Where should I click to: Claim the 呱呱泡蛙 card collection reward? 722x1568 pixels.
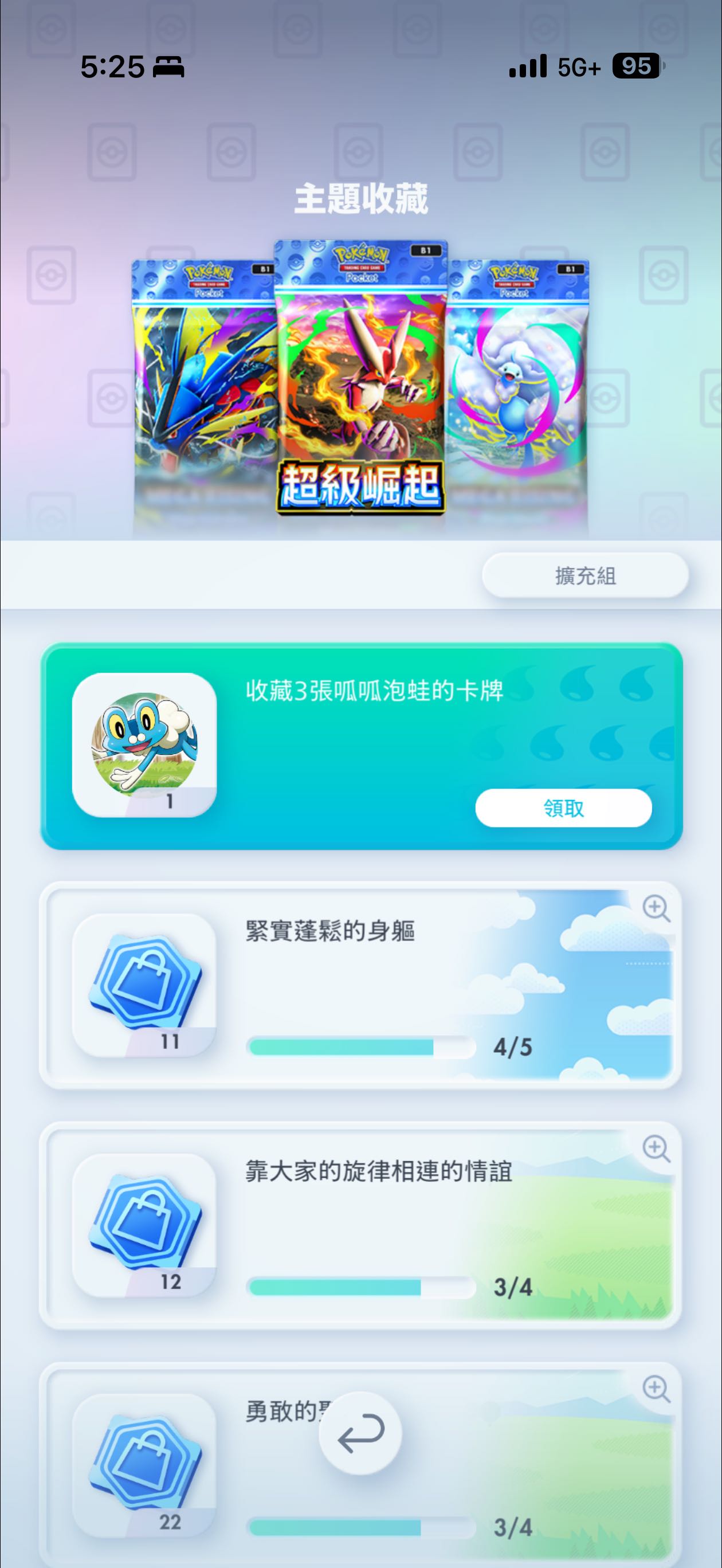click(563, 807)
